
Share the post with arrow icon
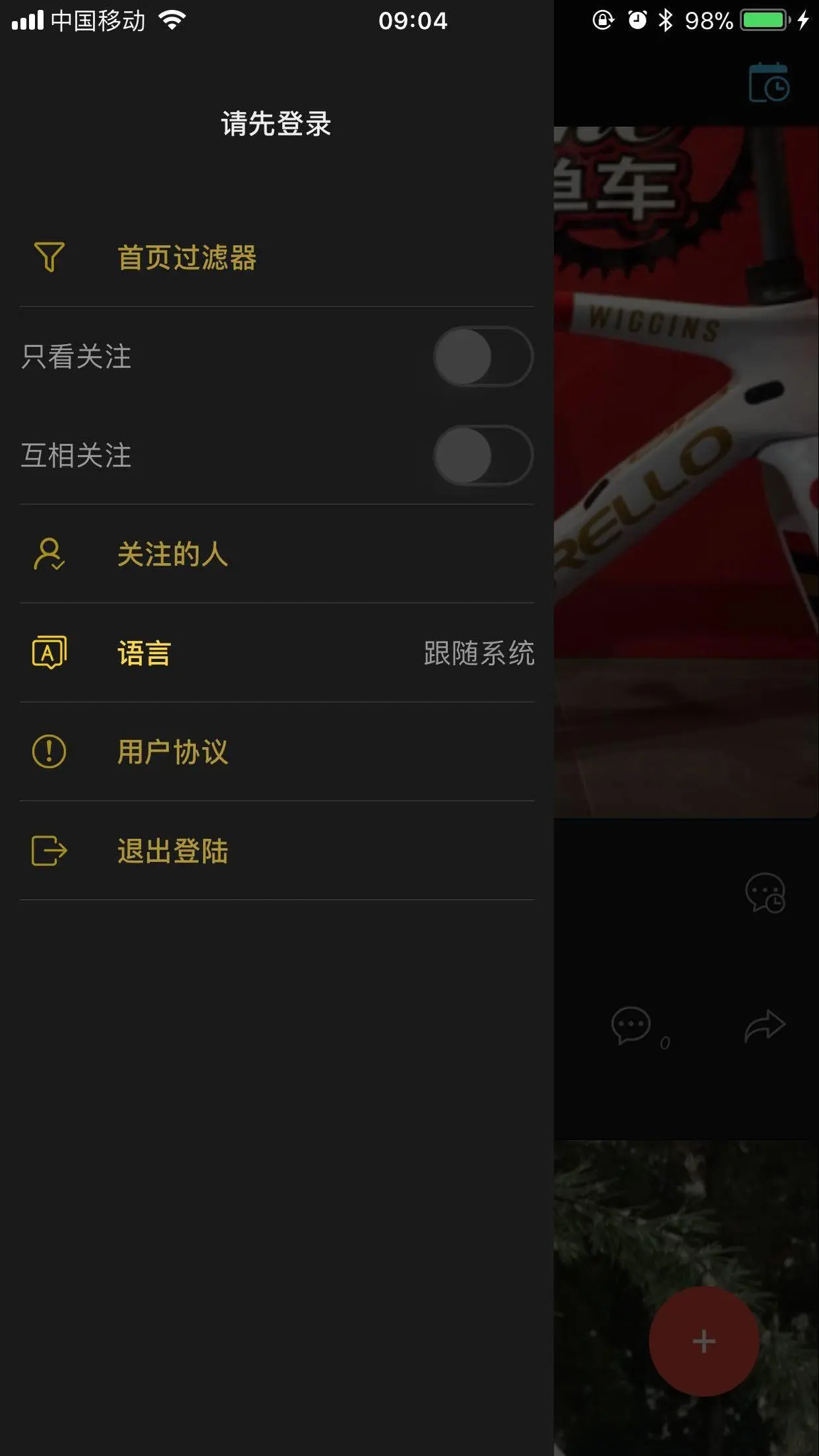[x=764, y=1026]
